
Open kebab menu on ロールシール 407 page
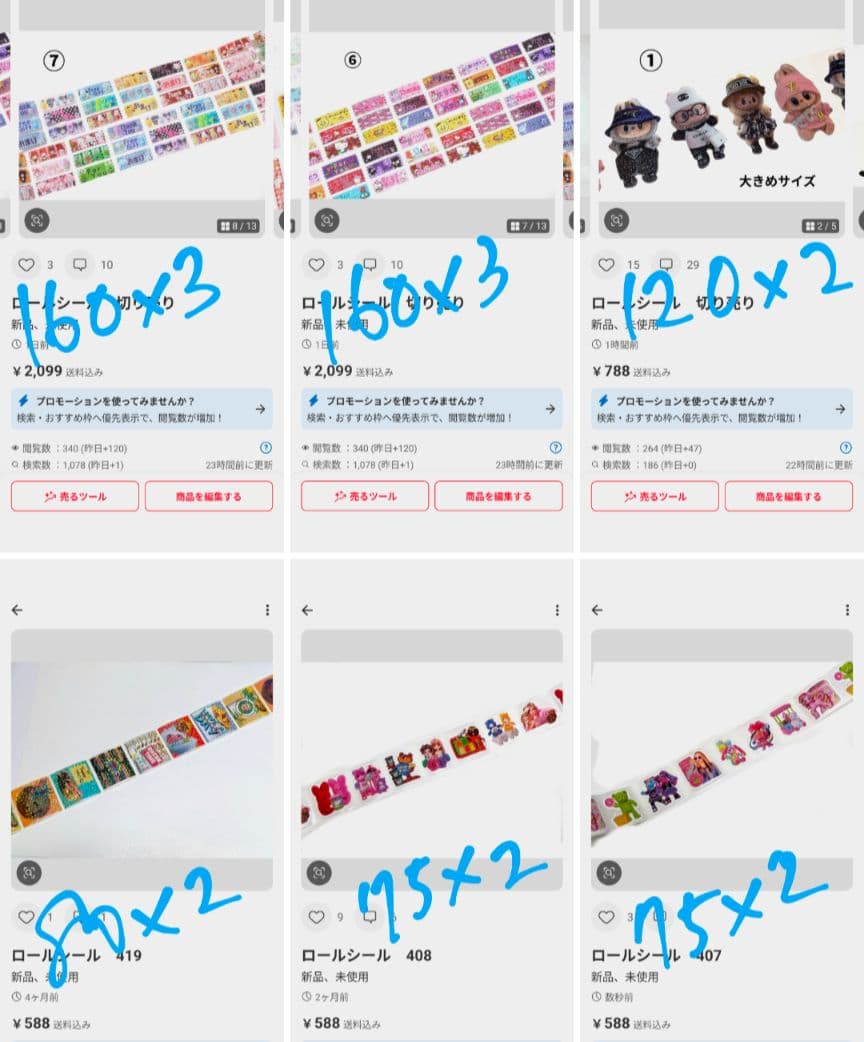click(x=845, y=609)
